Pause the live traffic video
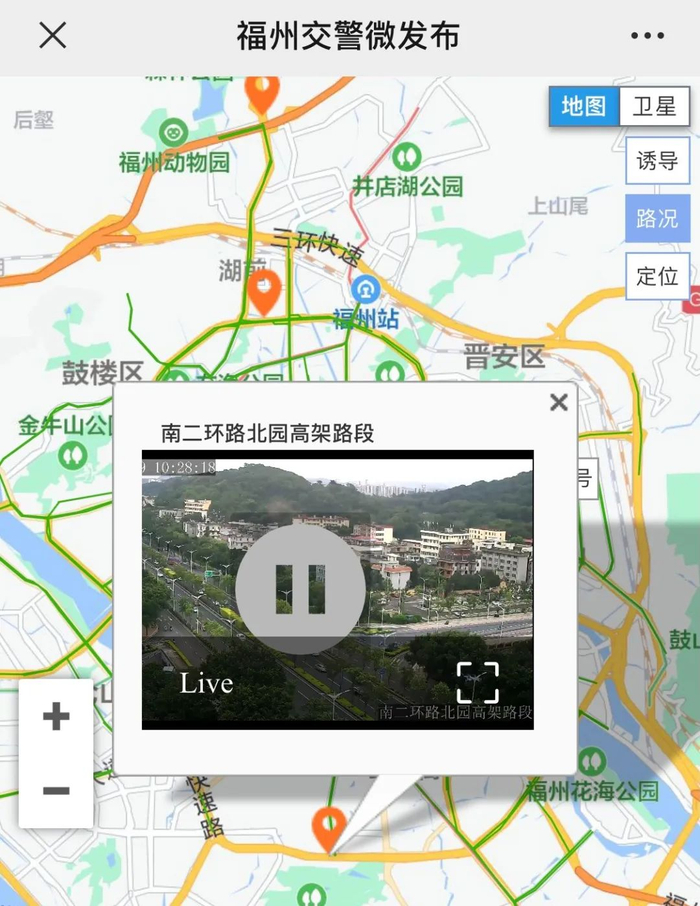 point(301,589)
